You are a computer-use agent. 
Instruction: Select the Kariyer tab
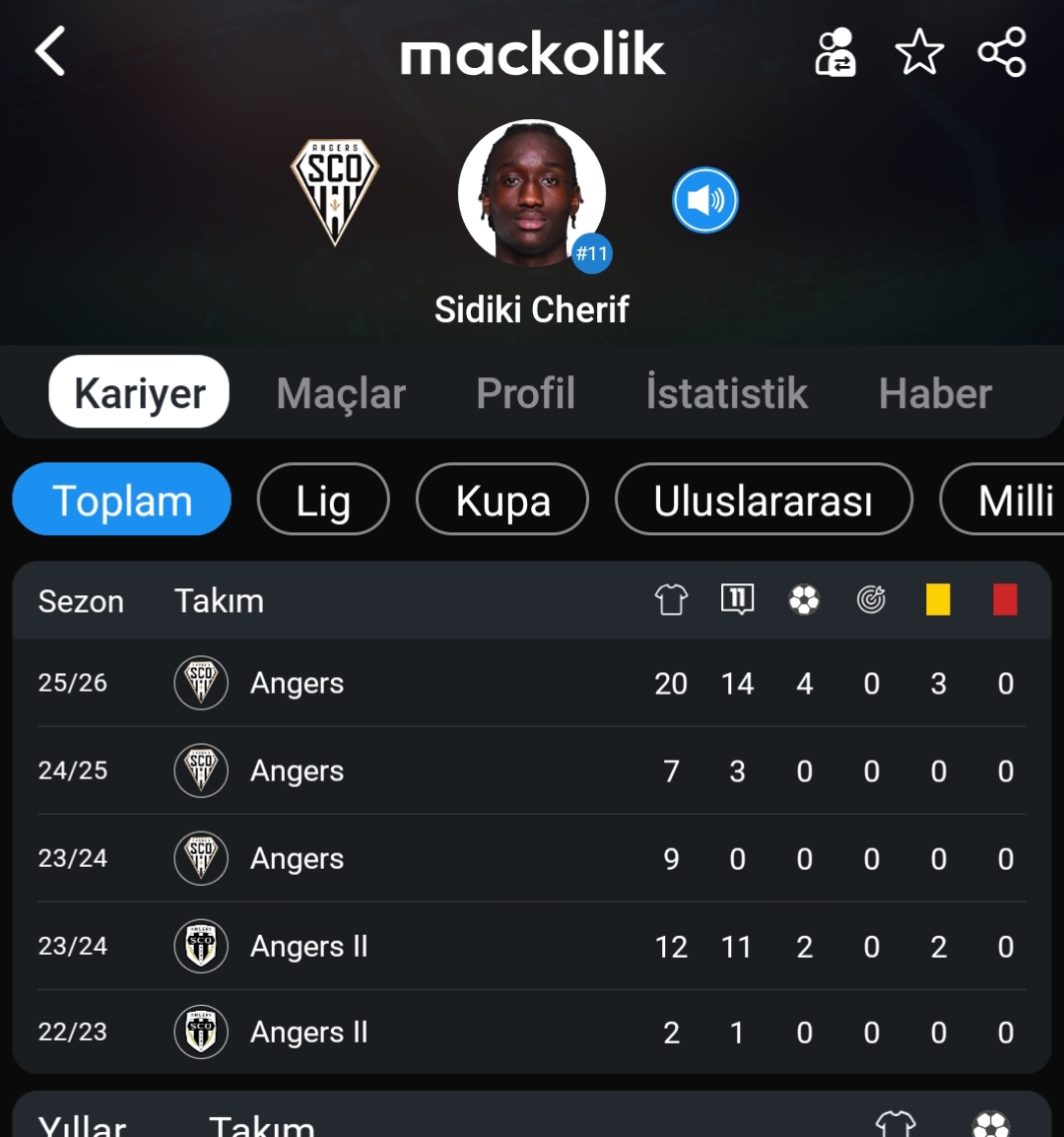[139, 393]
